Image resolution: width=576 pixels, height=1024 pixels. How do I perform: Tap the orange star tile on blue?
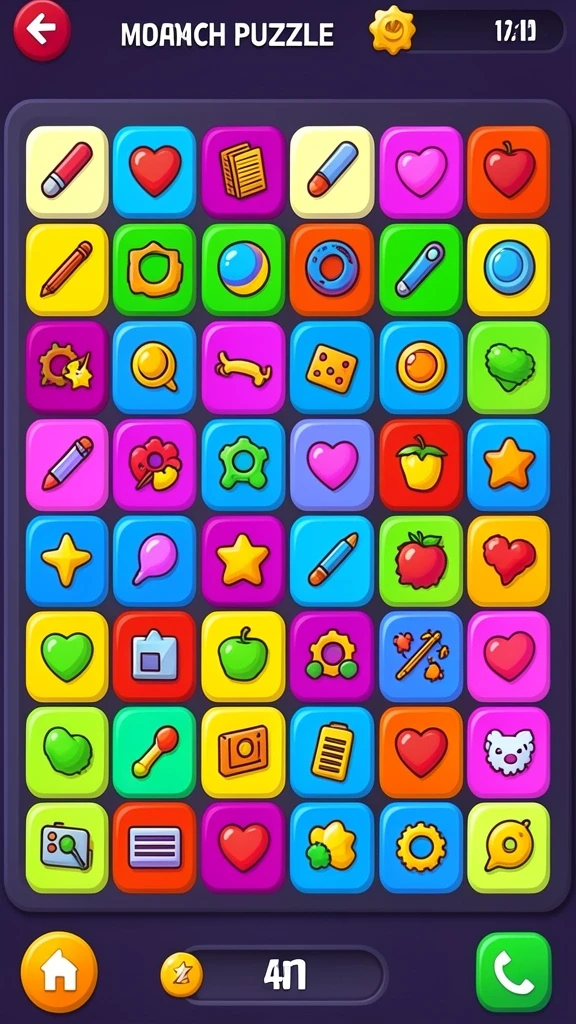(x=509, y=464)
